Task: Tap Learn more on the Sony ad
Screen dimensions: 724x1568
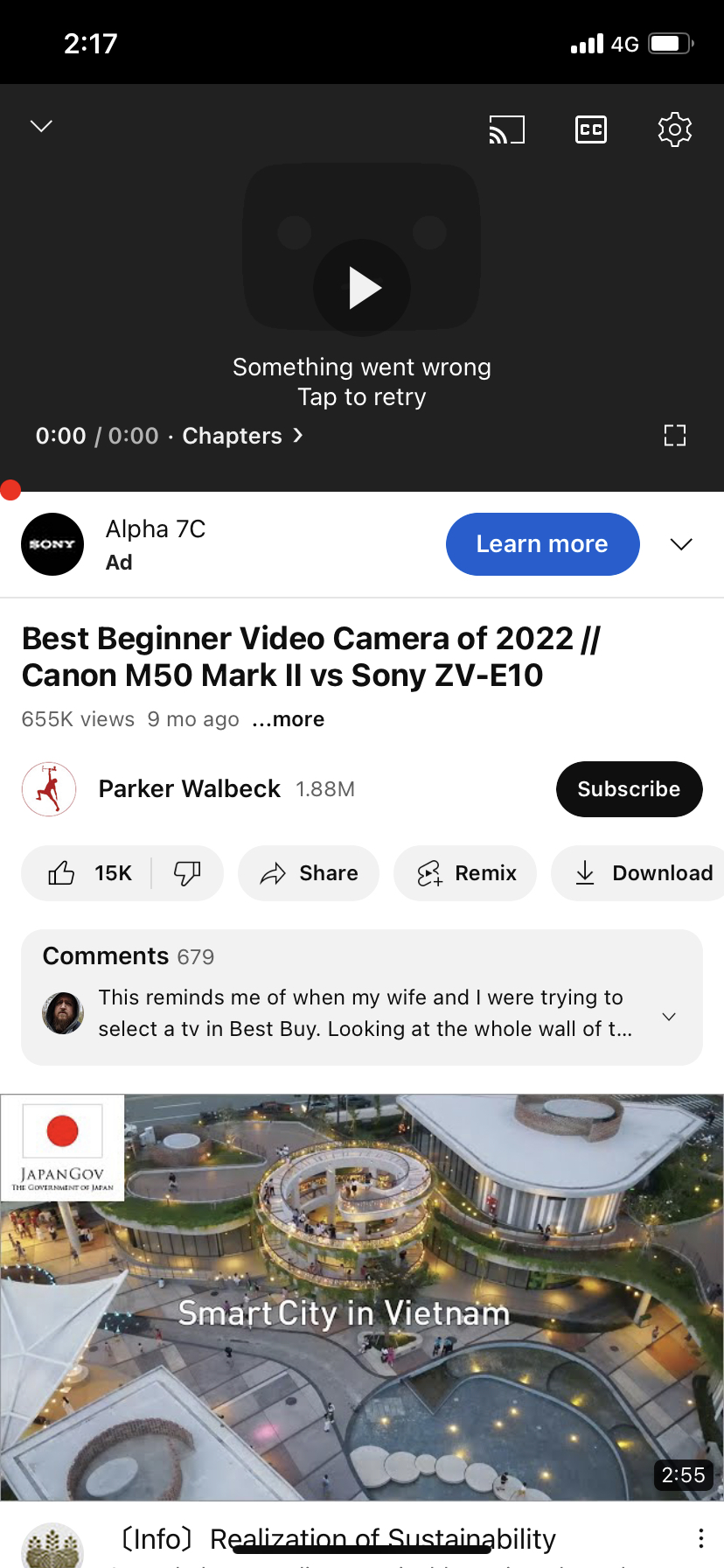Action: (x=542, y=544)
